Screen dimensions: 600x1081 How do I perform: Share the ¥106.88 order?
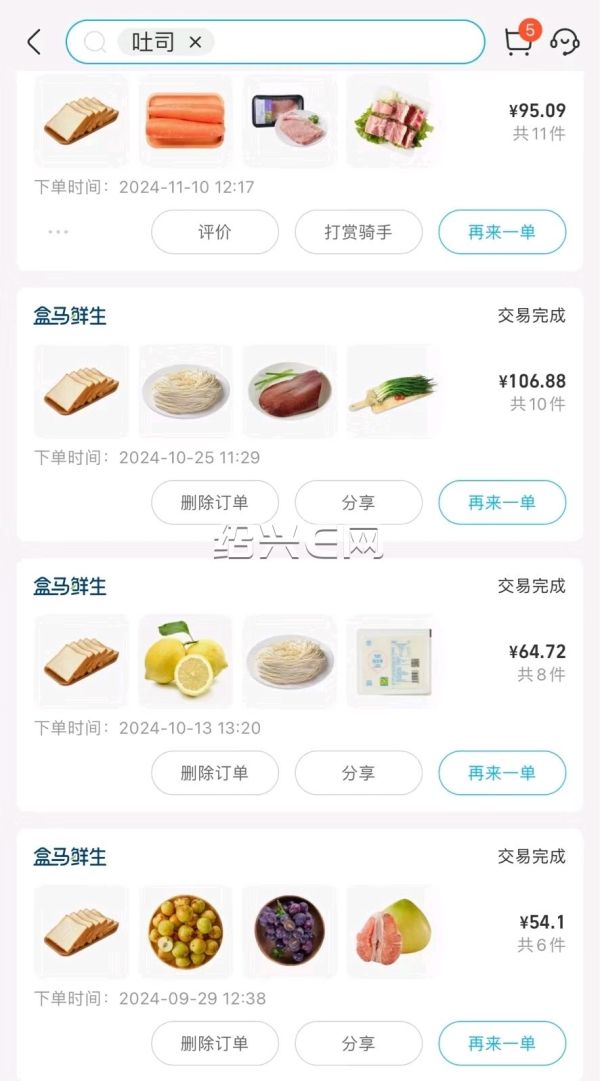358,503
